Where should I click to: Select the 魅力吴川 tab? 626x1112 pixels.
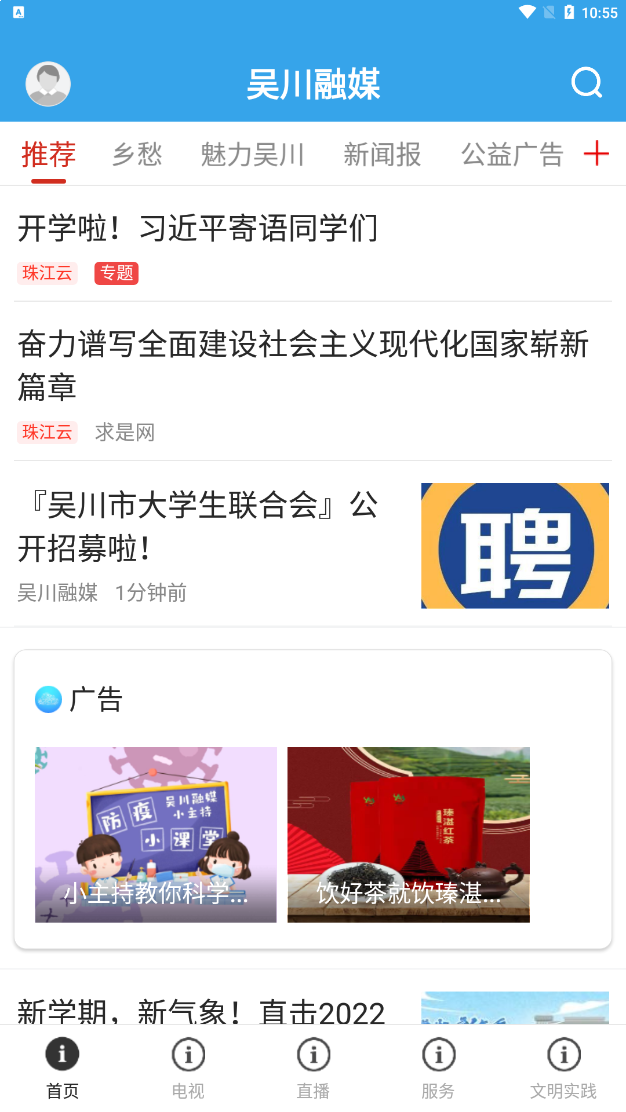(252, 154)
